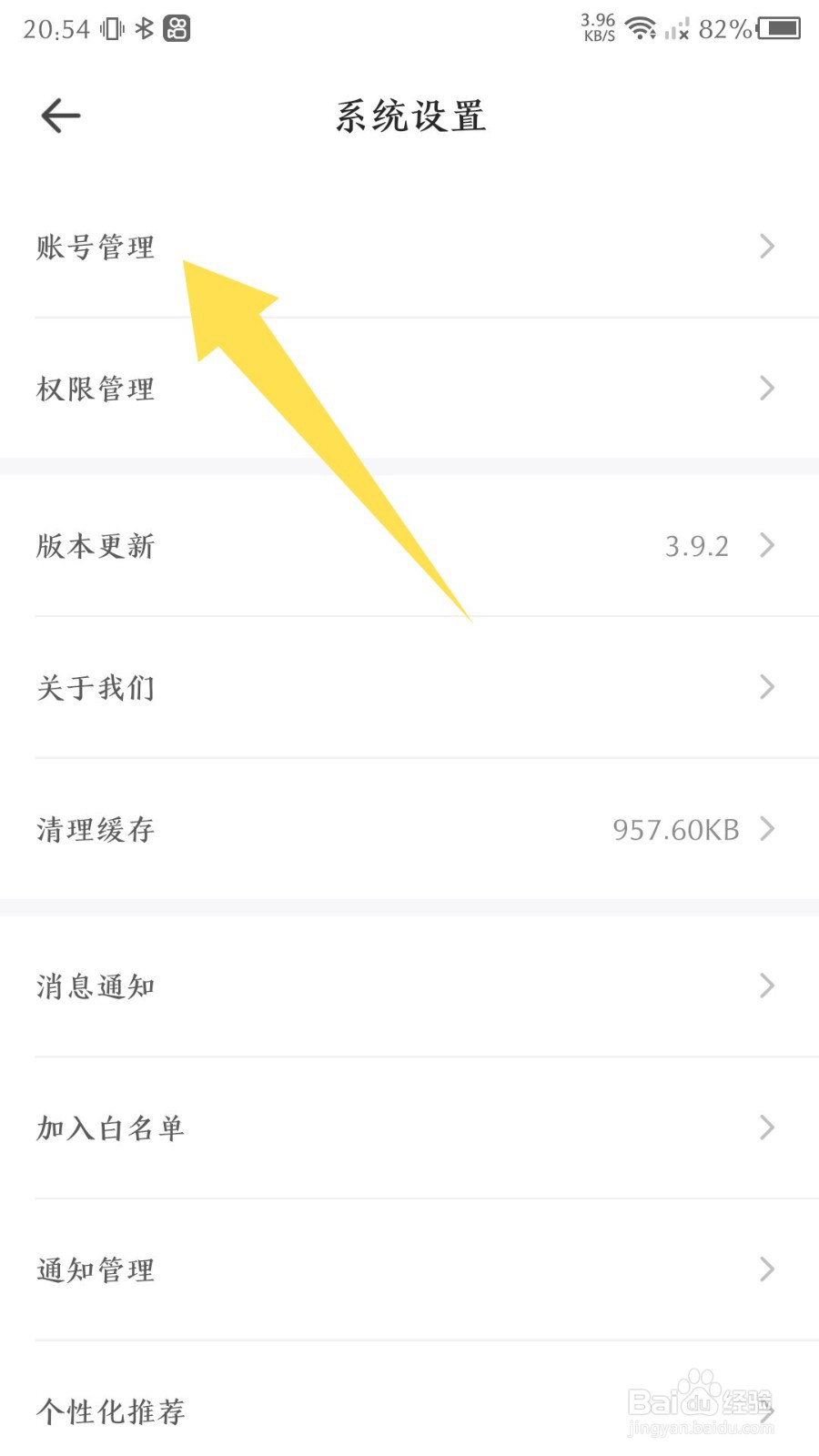
Task: Enable 个性化推荐 personalized recommendations
Action: pos(109,1411)
